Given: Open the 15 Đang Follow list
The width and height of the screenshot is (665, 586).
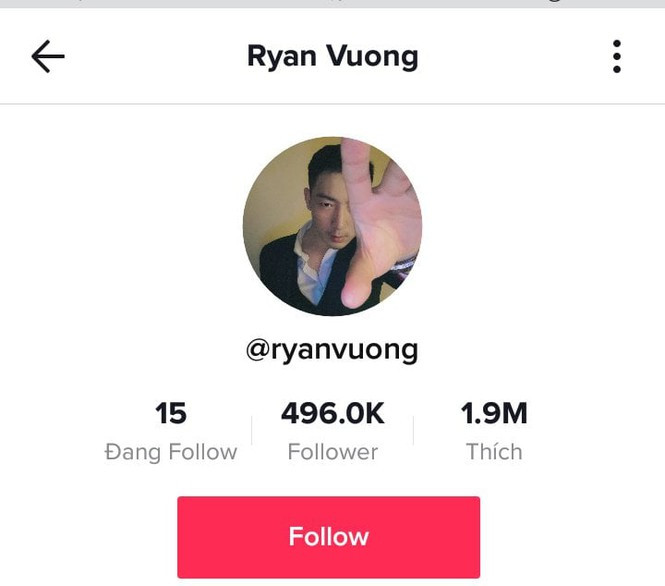Looking at the screenshot, I should click(171, 430).
